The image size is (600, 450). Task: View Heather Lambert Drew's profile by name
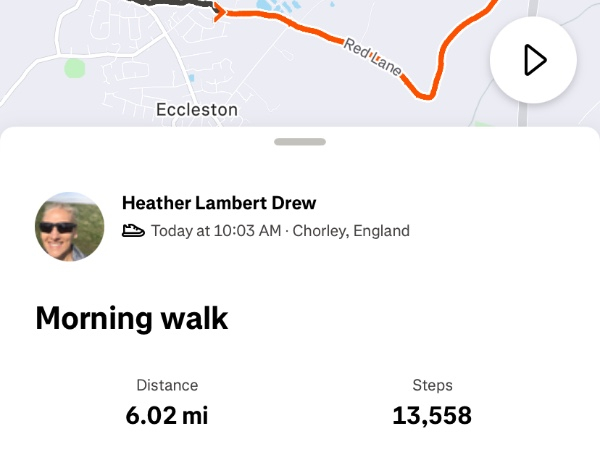pyautogui.click(x=218, y=203)
